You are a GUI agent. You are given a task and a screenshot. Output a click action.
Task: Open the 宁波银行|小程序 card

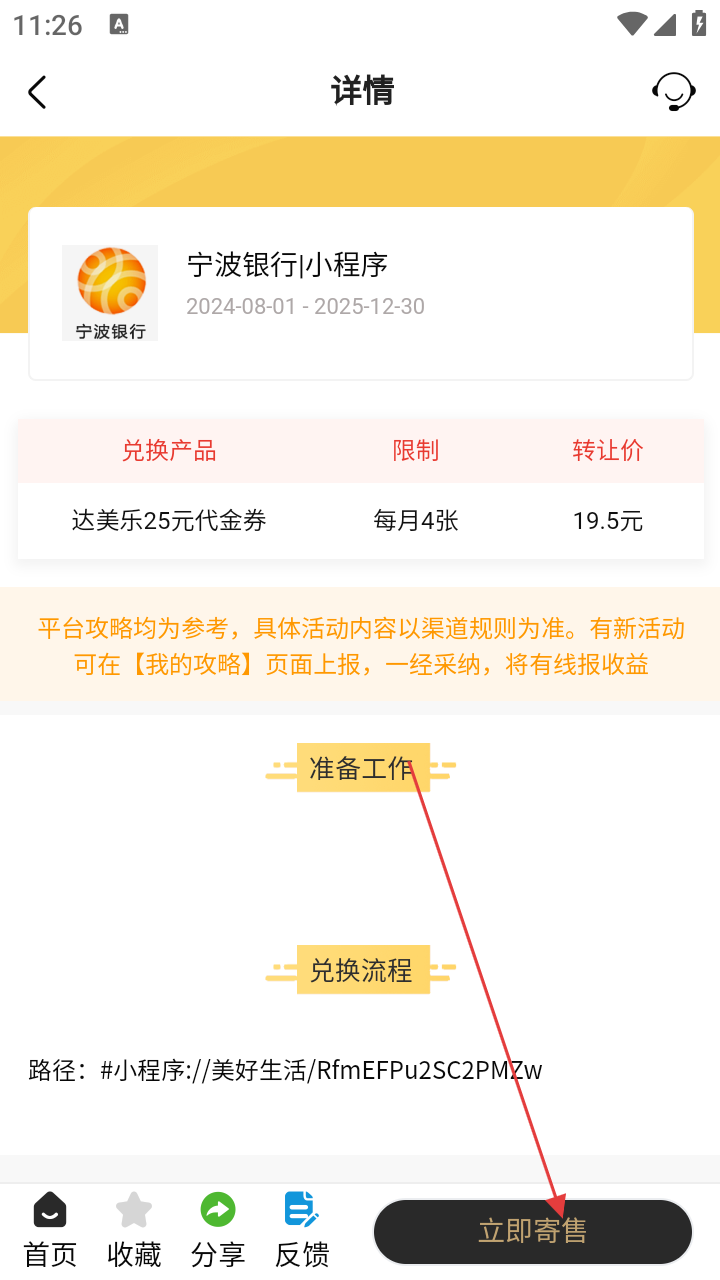coord(360,293)
